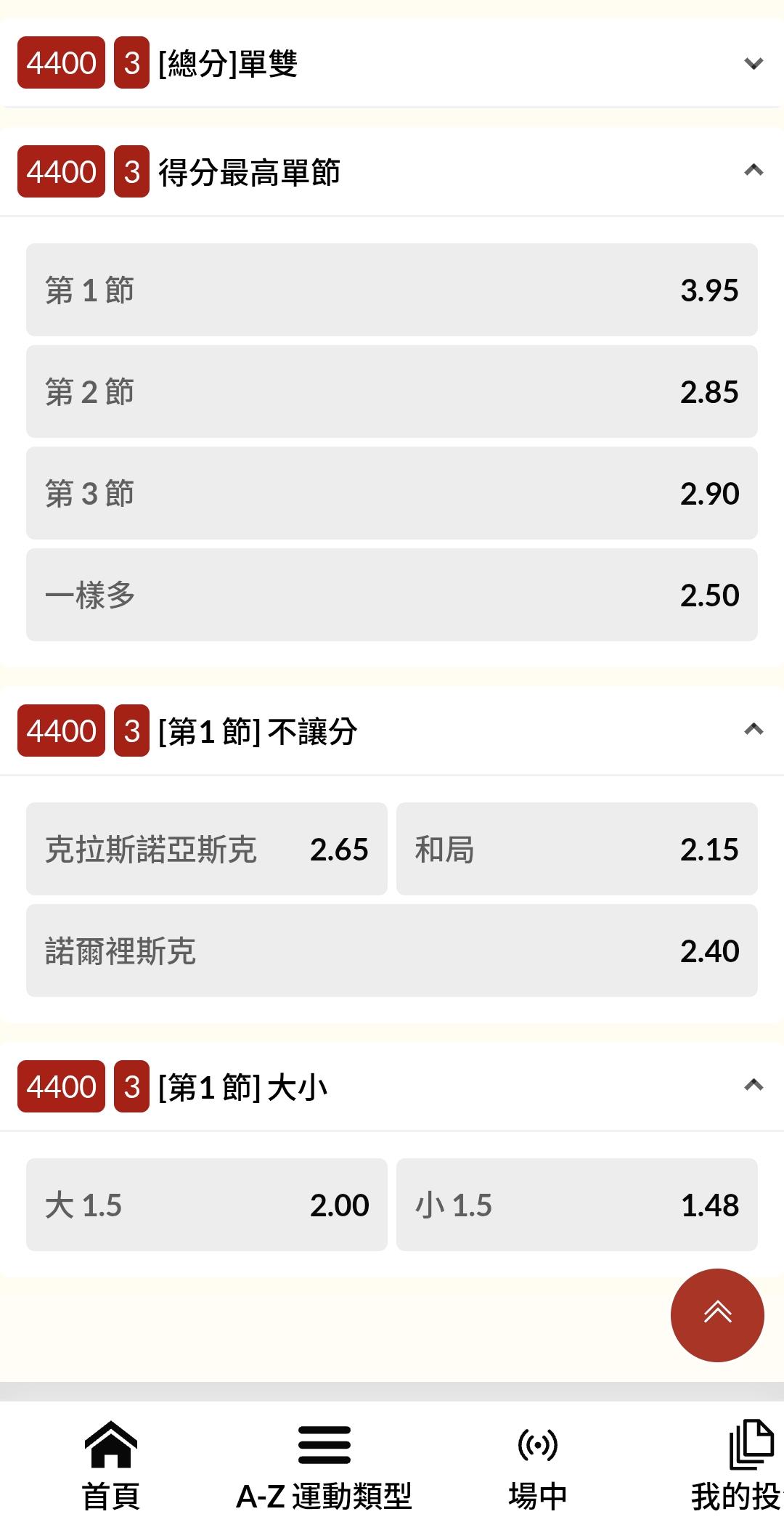Select 第 3 節 odds 2.90
This screenshot has height=1530, width=784.
tap(392, 493)
